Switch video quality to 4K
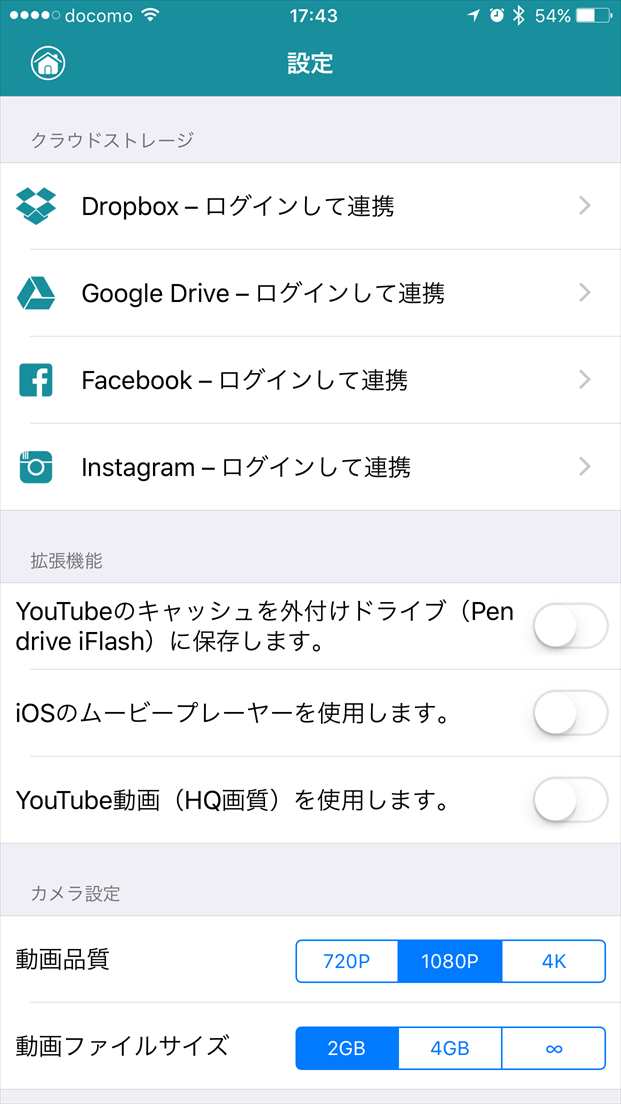Viewport: 621px width, 1104px height. coord(553,961)
